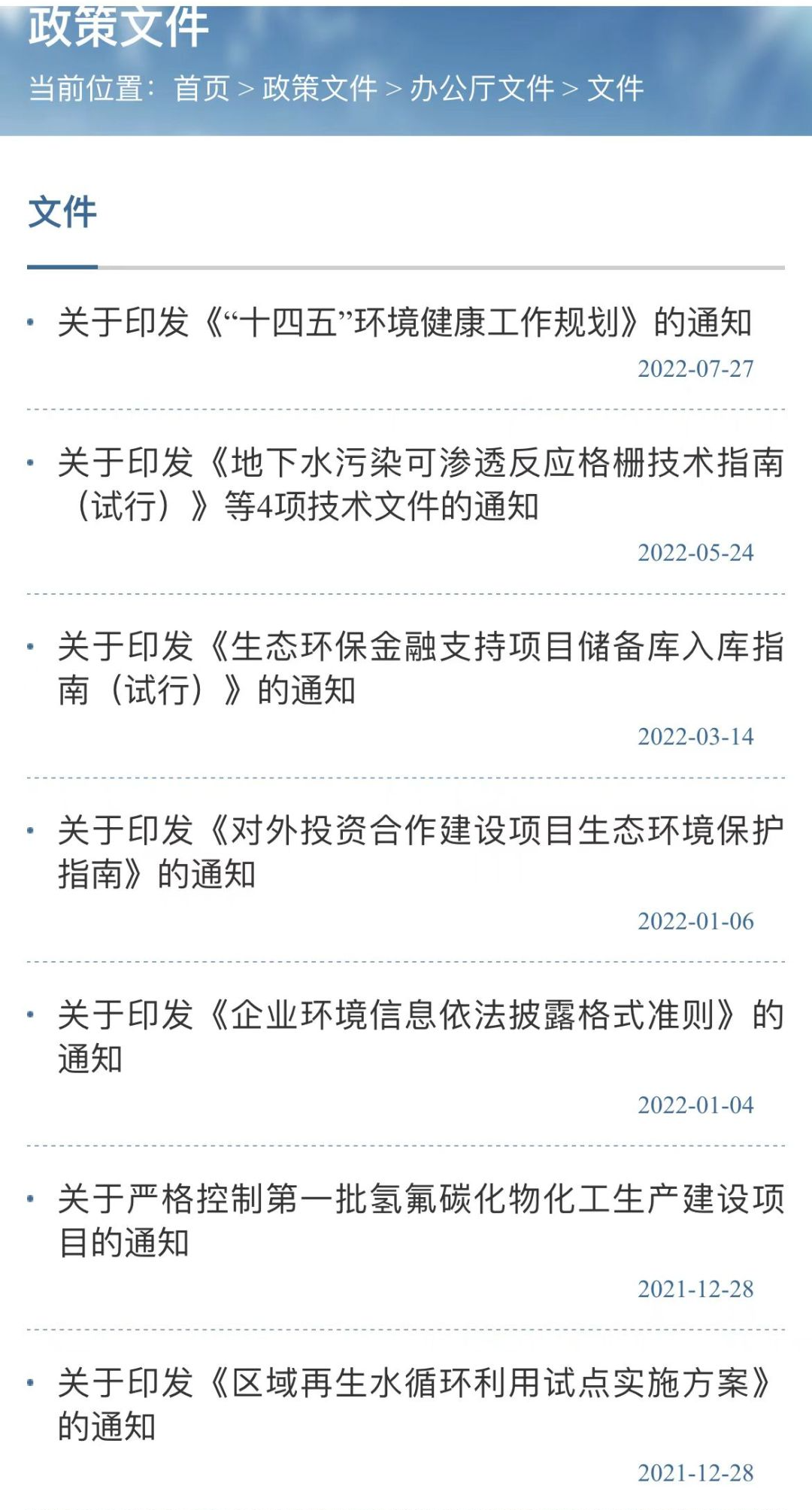Open the 办公厅文件 breadcrumb link
This screenshot has width=812, height=1510.
coord(482,89)
